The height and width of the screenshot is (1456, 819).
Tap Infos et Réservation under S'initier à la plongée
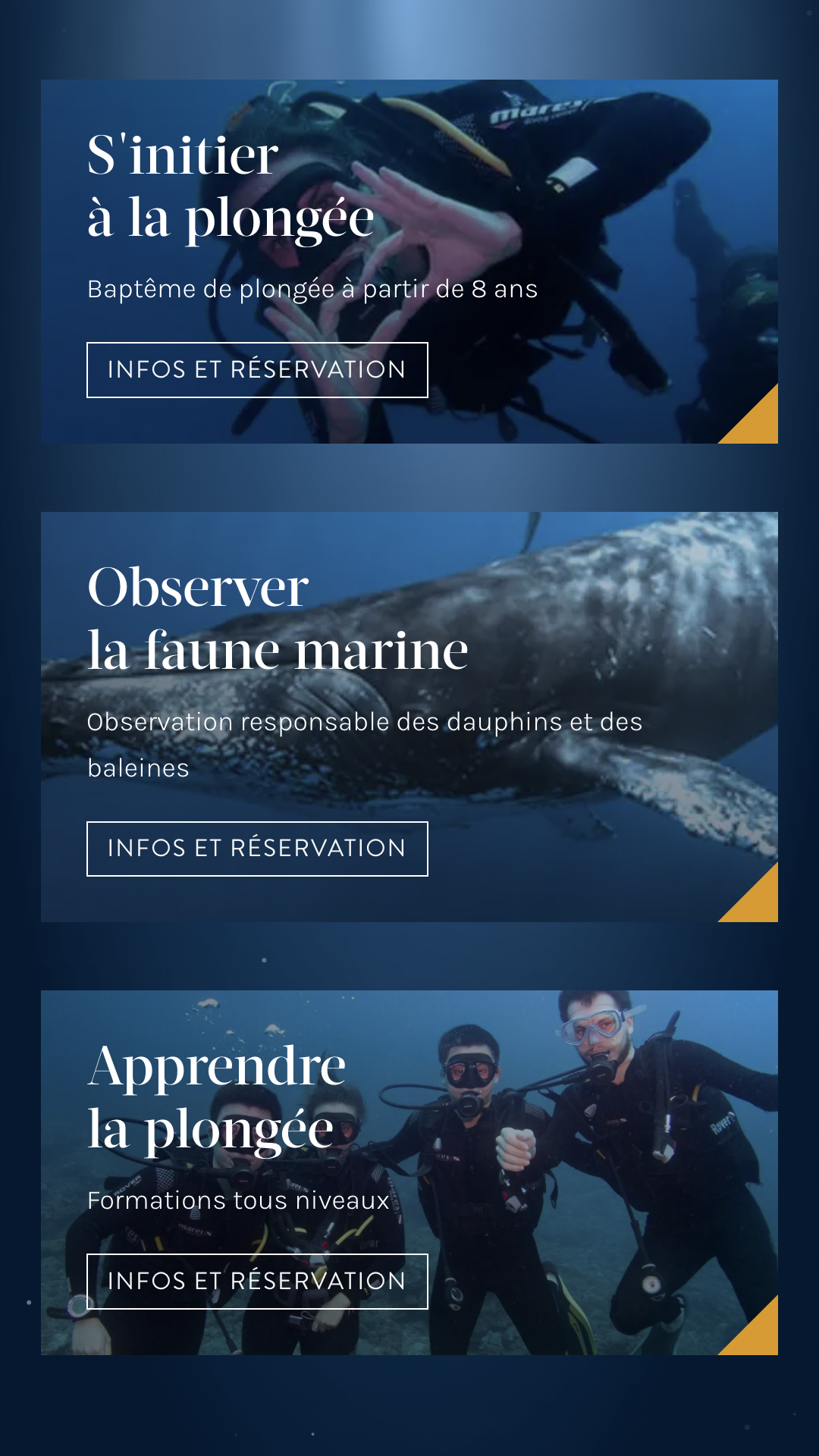[257, 370]
